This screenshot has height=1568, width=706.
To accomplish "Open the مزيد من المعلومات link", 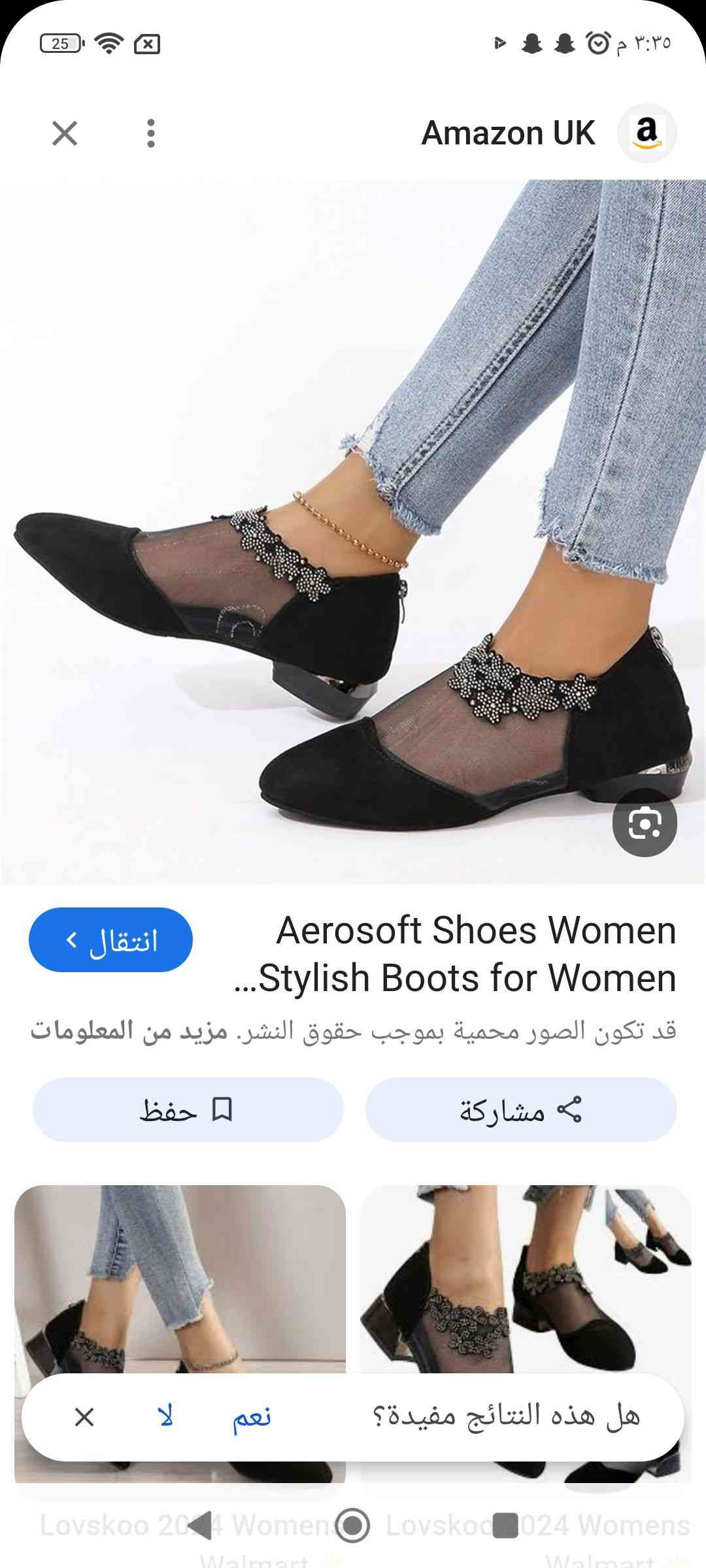I will (129, 1031).
